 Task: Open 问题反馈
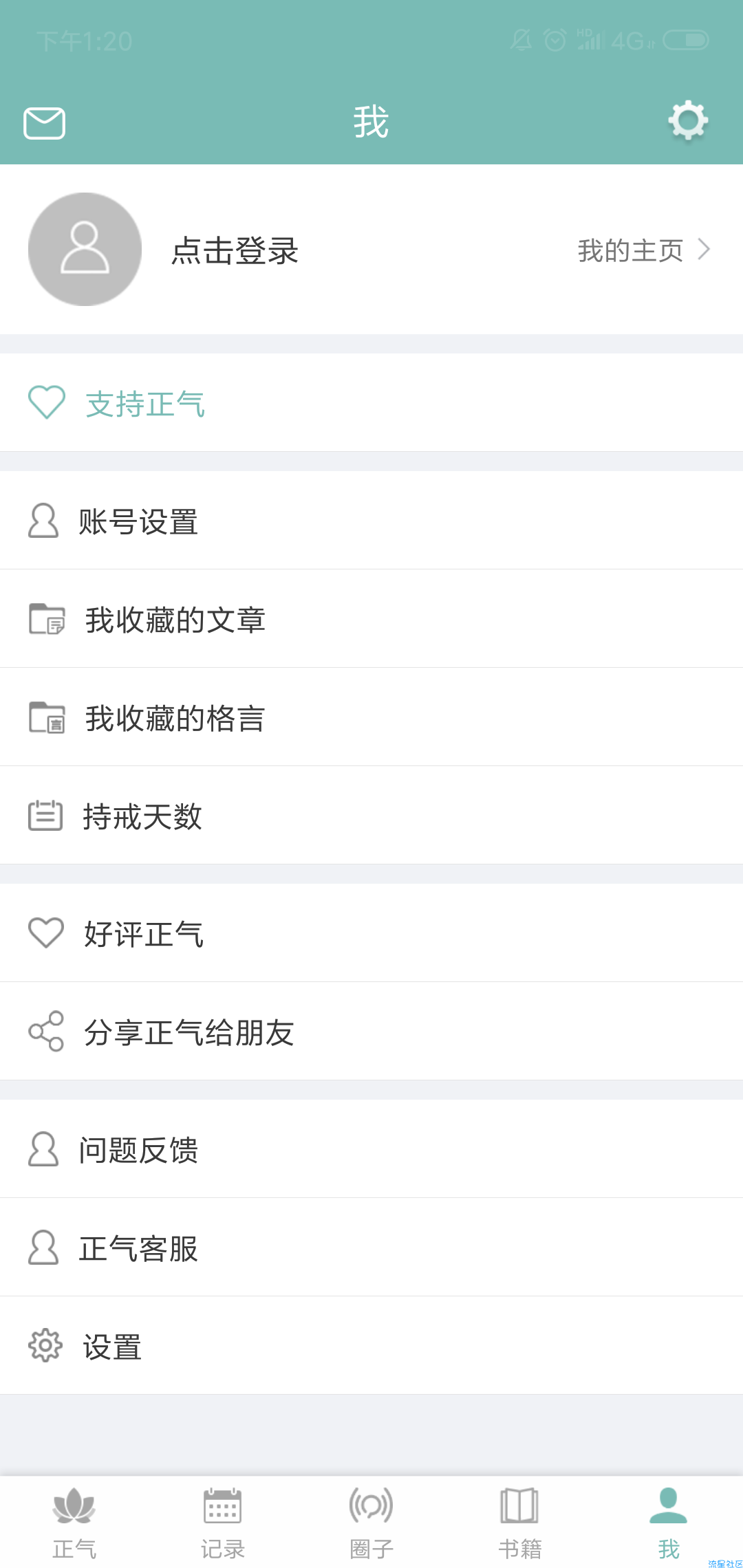(x=371, y=1149)
